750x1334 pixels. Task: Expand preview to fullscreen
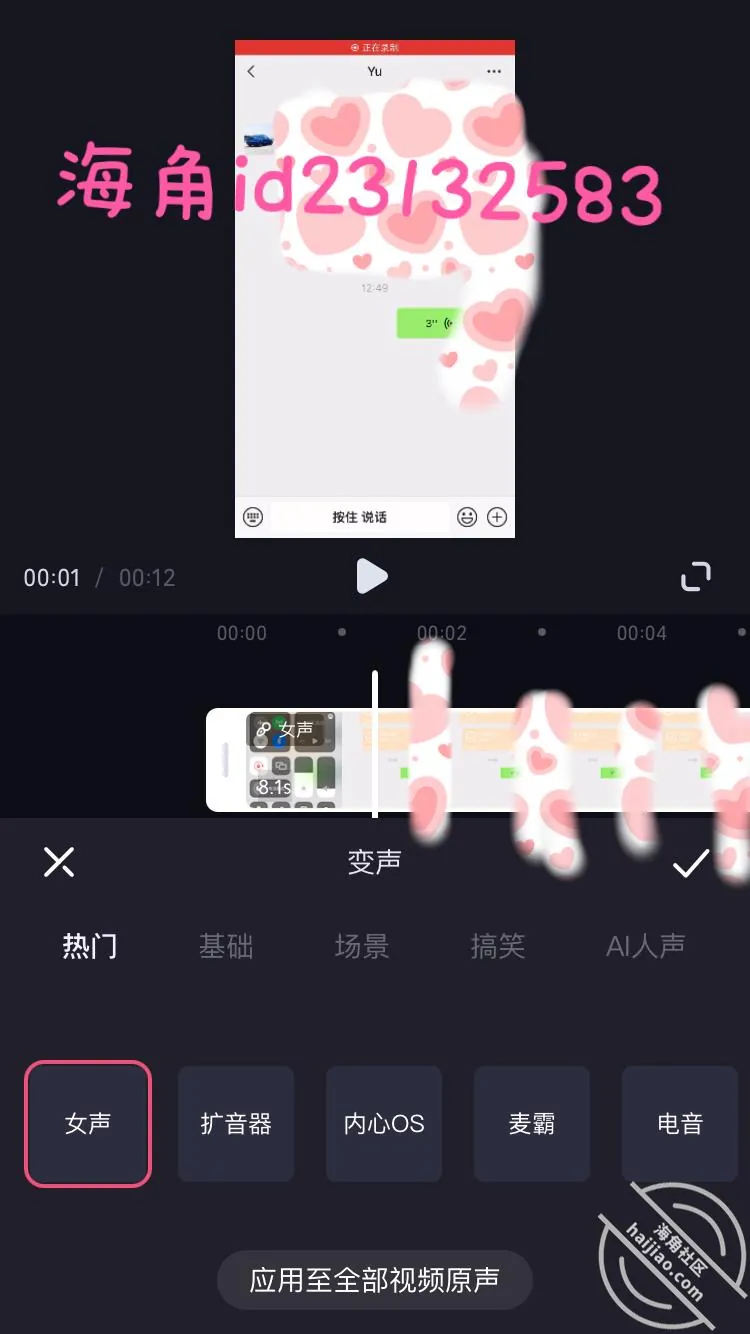coord(696,577)
